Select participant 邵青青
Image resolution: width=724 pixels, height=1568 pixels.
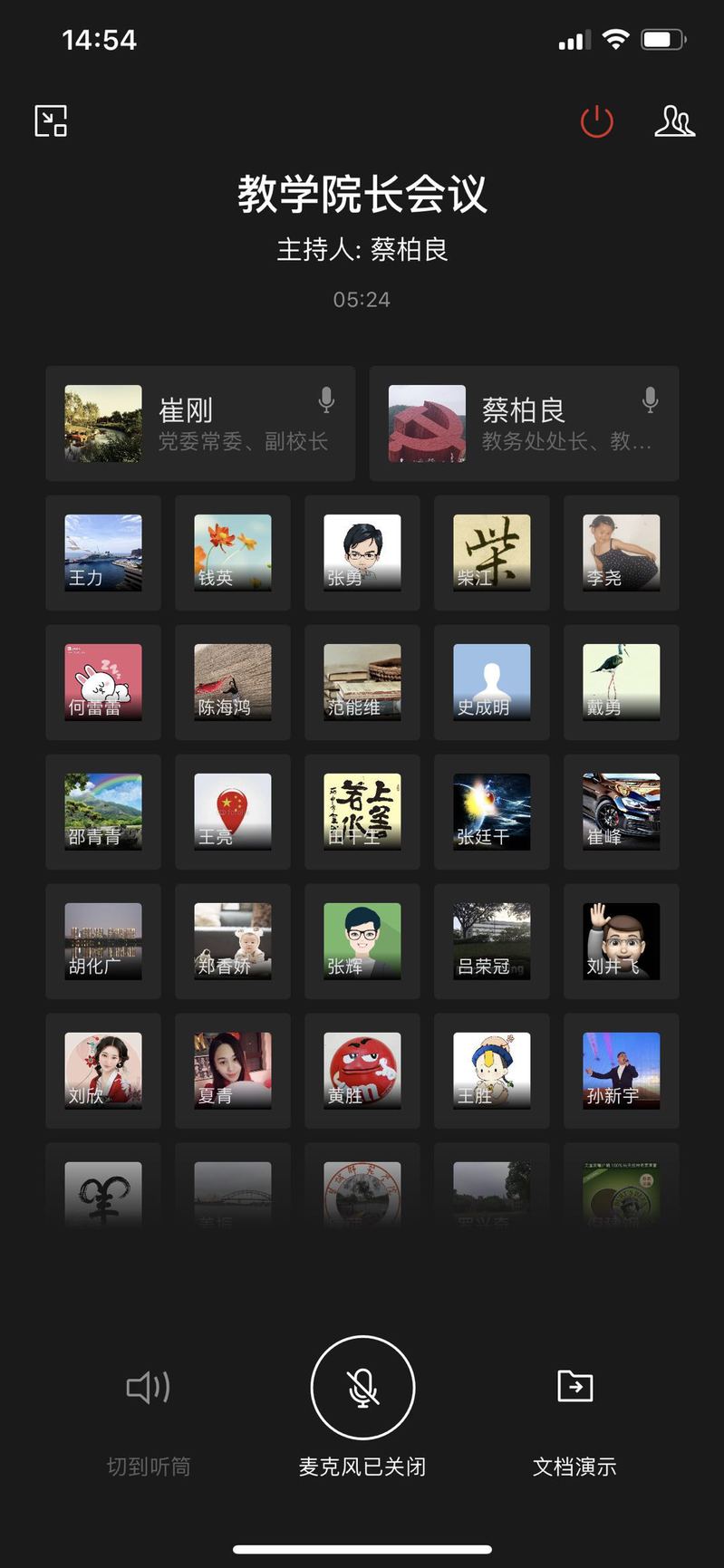pyautogui.click(x=103, y=812)
